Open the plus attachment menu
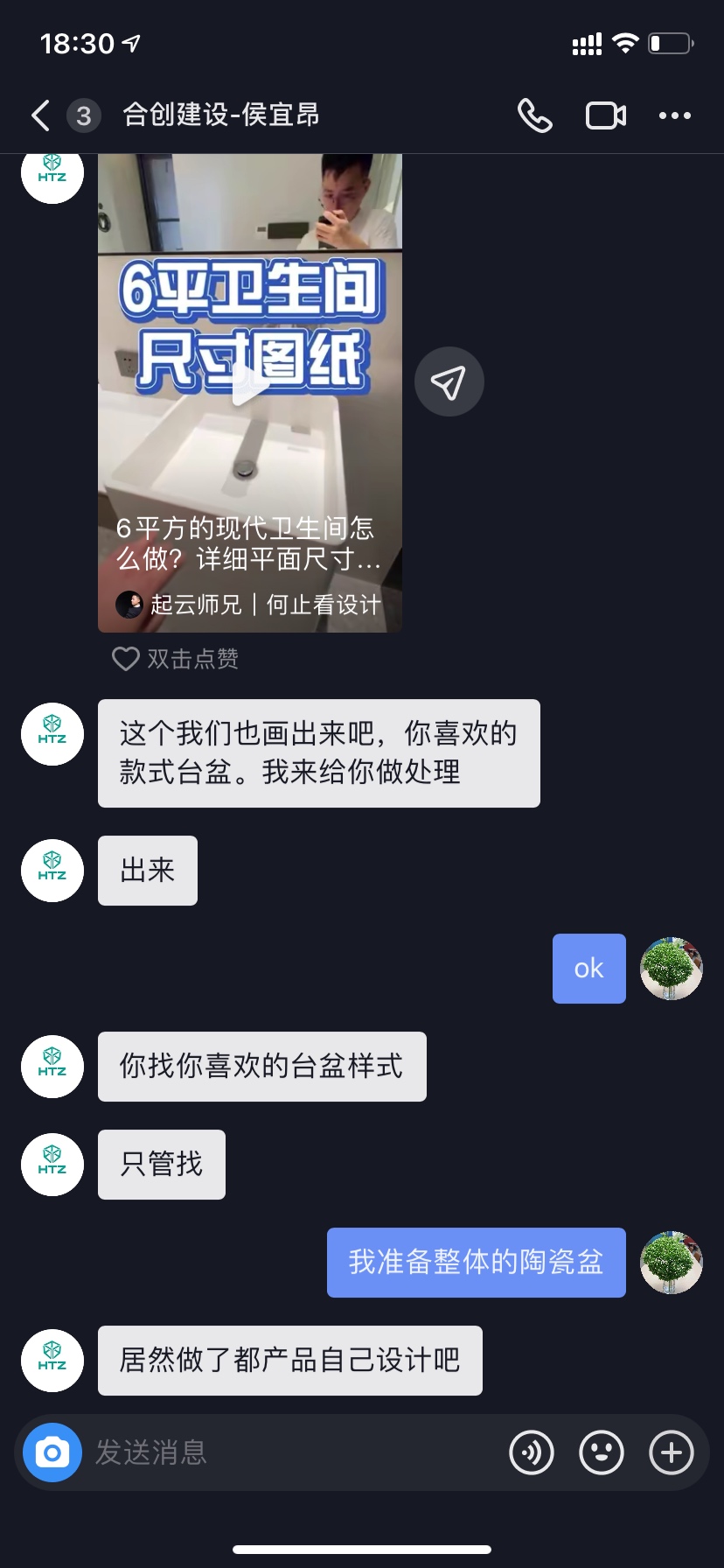Image resolution: width=724 pixels, height=1568 pixels. coord(672,1452)
